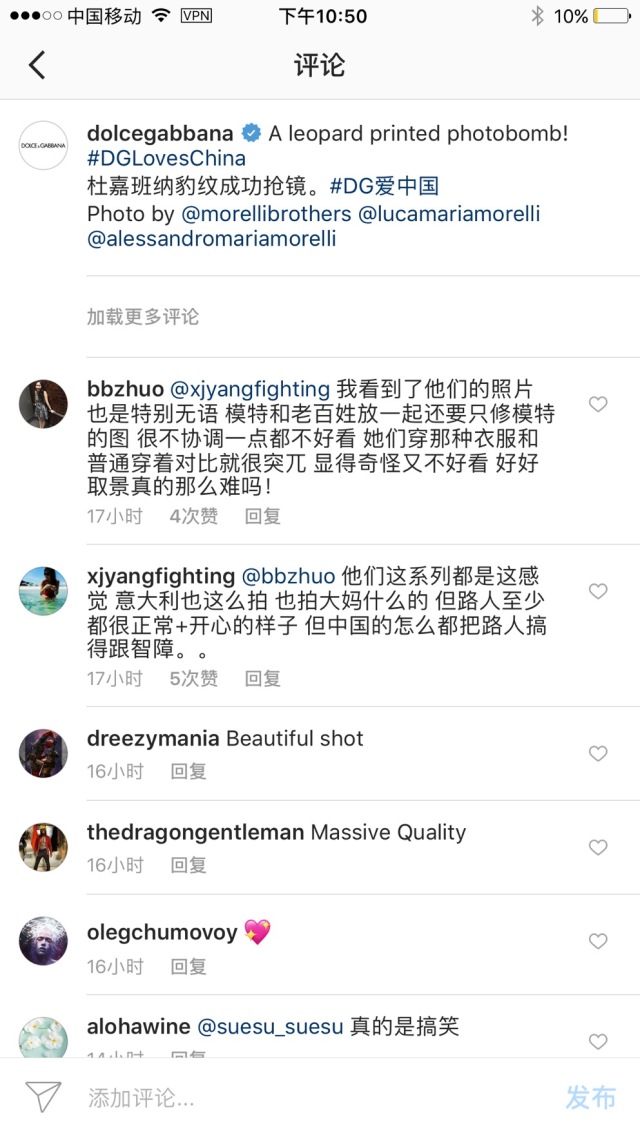
Task: Like xjyangfighting's comment
Action: point(598,592)
